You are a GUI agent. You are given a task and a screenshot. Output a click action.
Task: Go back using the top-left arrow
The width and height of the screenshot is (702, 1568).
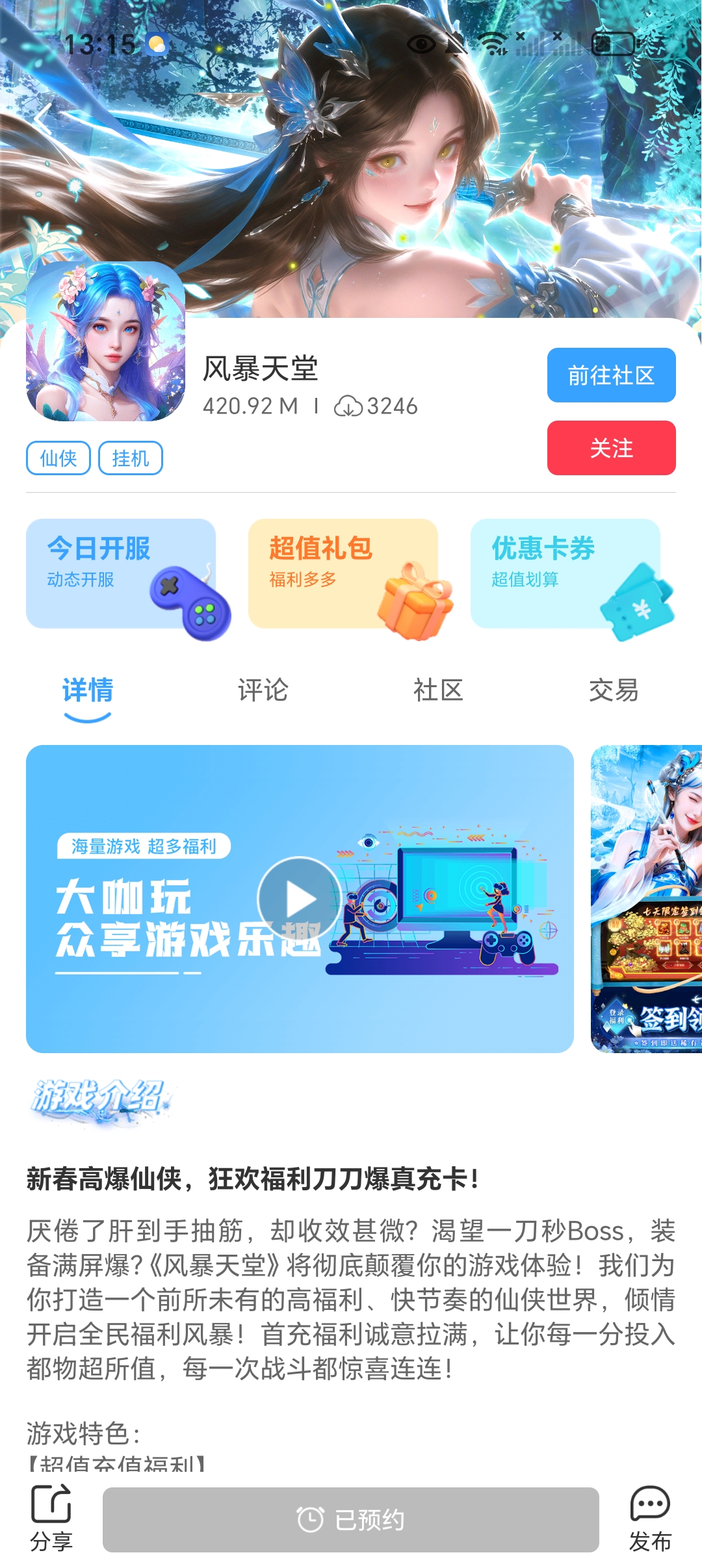point(44,119)
